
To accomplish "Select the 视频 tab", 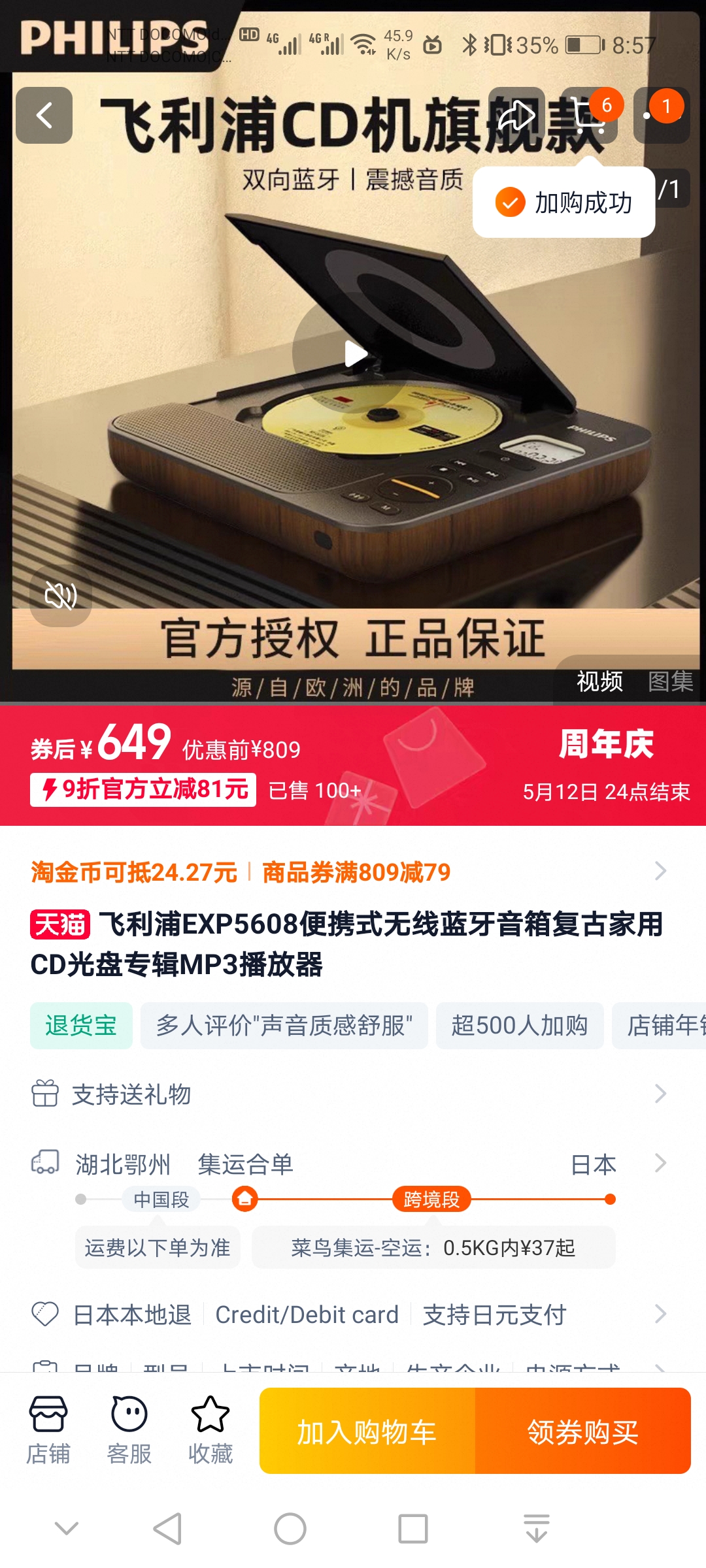I will point(599,681).
